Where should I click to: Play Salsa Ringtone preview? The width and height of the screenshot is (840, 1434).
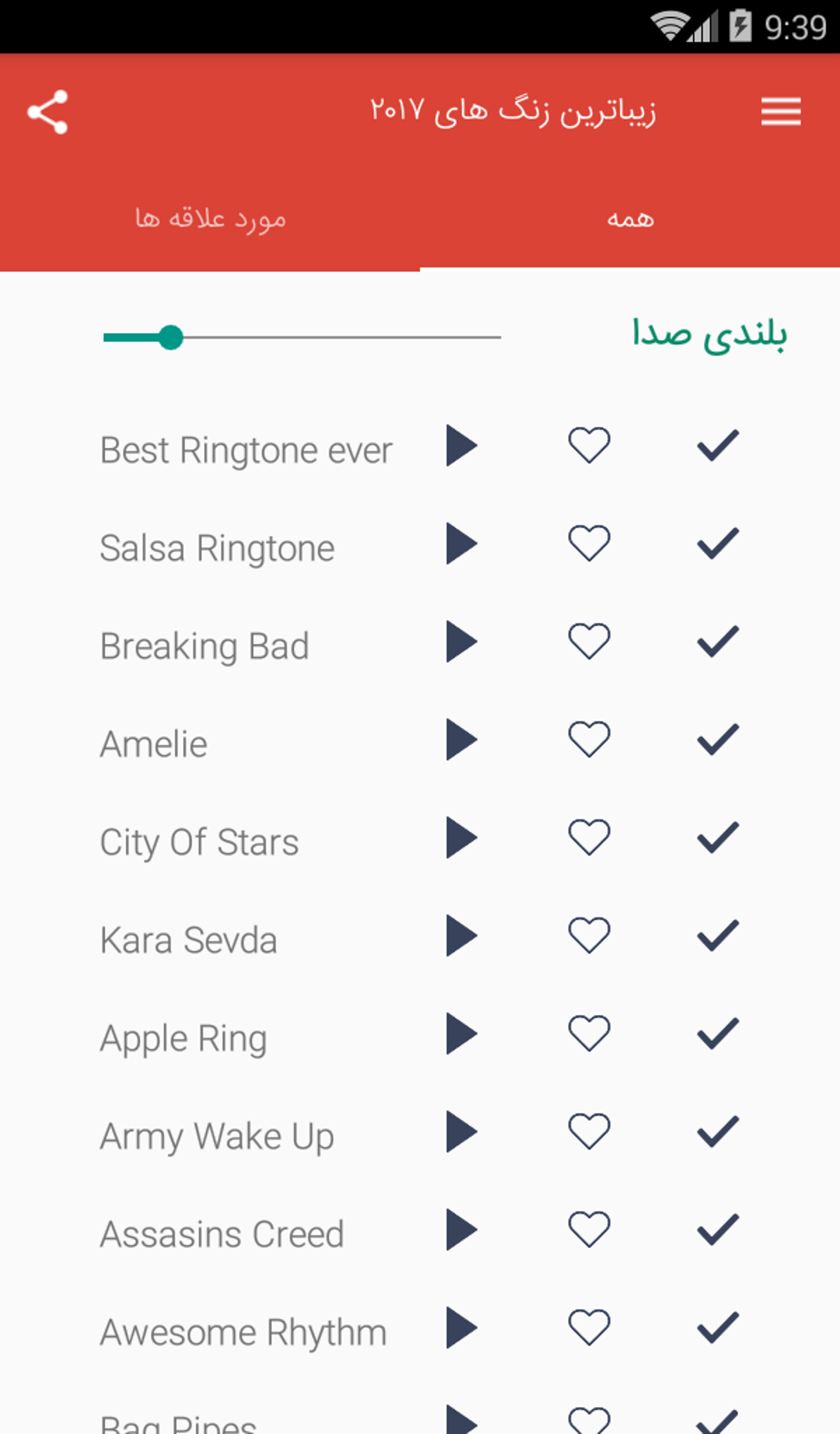(x=461, y=544)
